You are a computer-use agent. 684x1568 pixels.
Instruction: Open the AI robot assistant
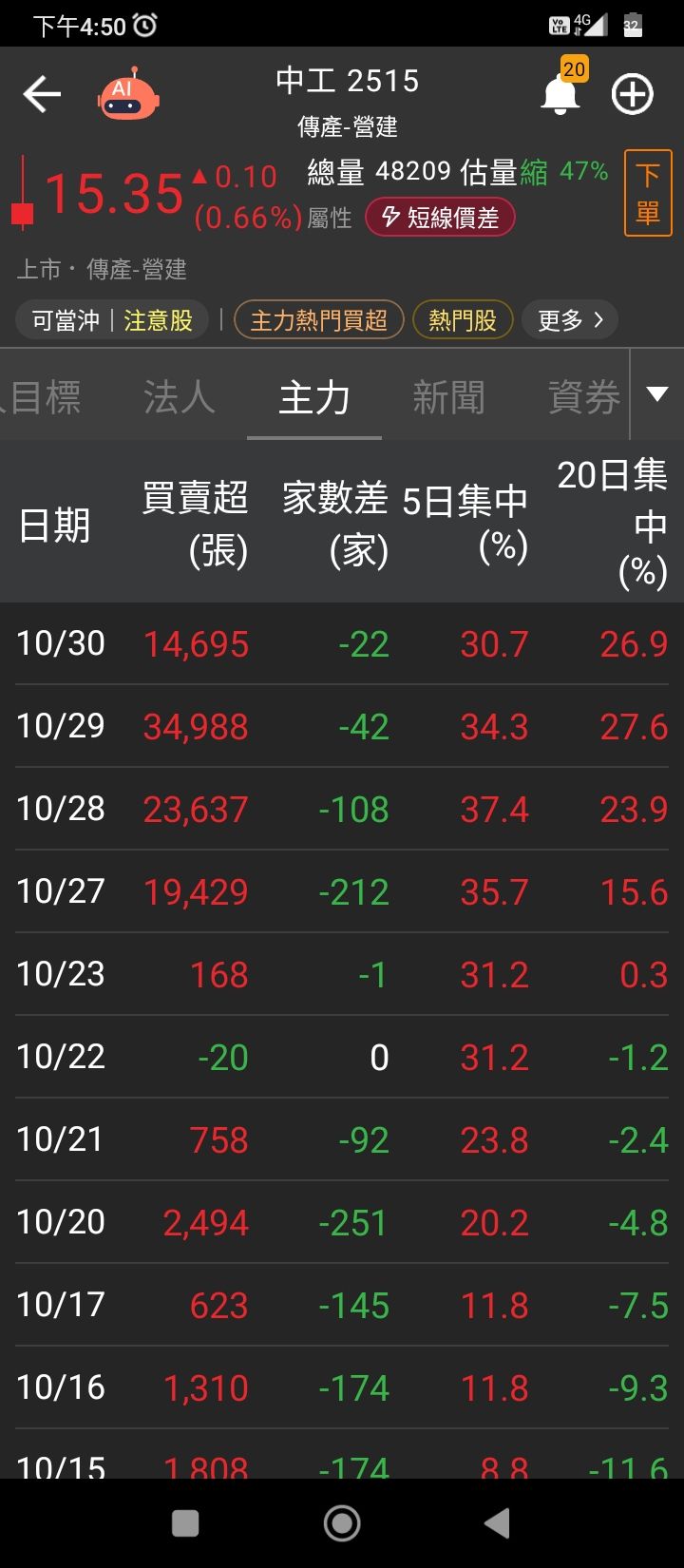coord(127,94)
